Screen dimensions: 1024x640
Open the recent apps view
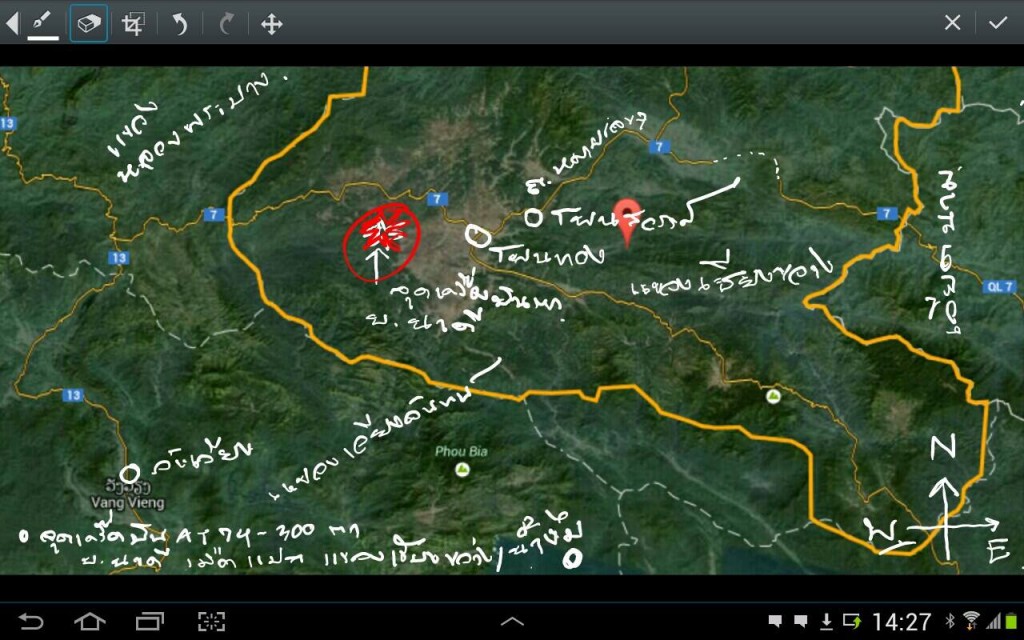[x=150, y=621]
